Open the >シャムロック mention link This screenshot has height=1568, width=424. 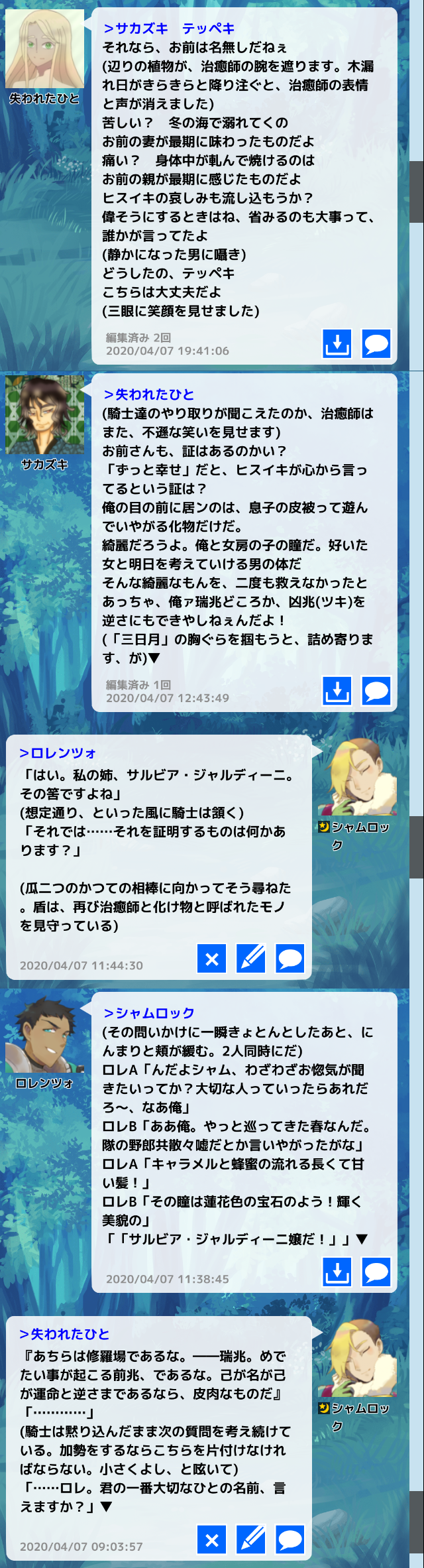(x=149, y=1013)
